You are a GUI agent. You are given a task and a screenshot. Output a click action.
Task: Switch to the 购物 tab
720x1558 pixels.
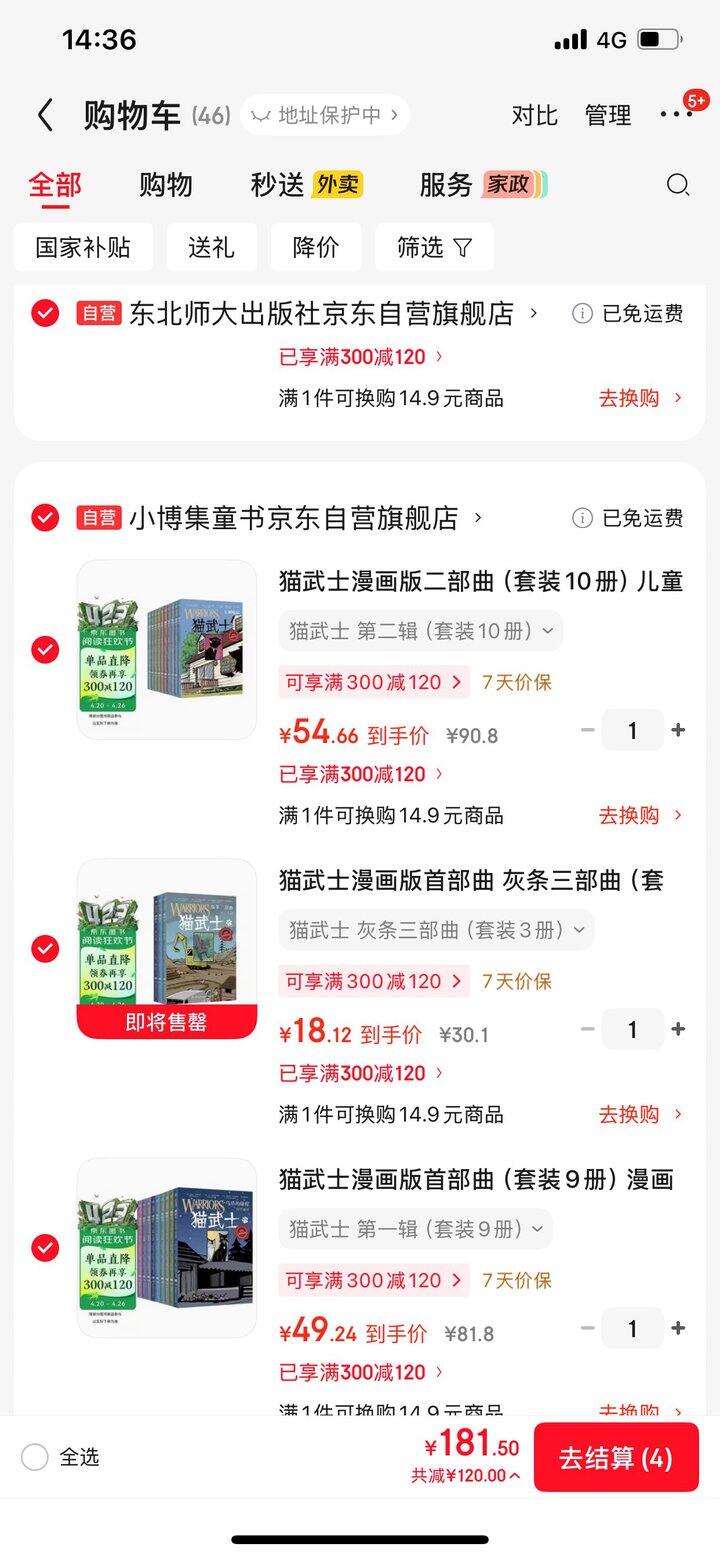pyautogui.click(x=165, y=185)
